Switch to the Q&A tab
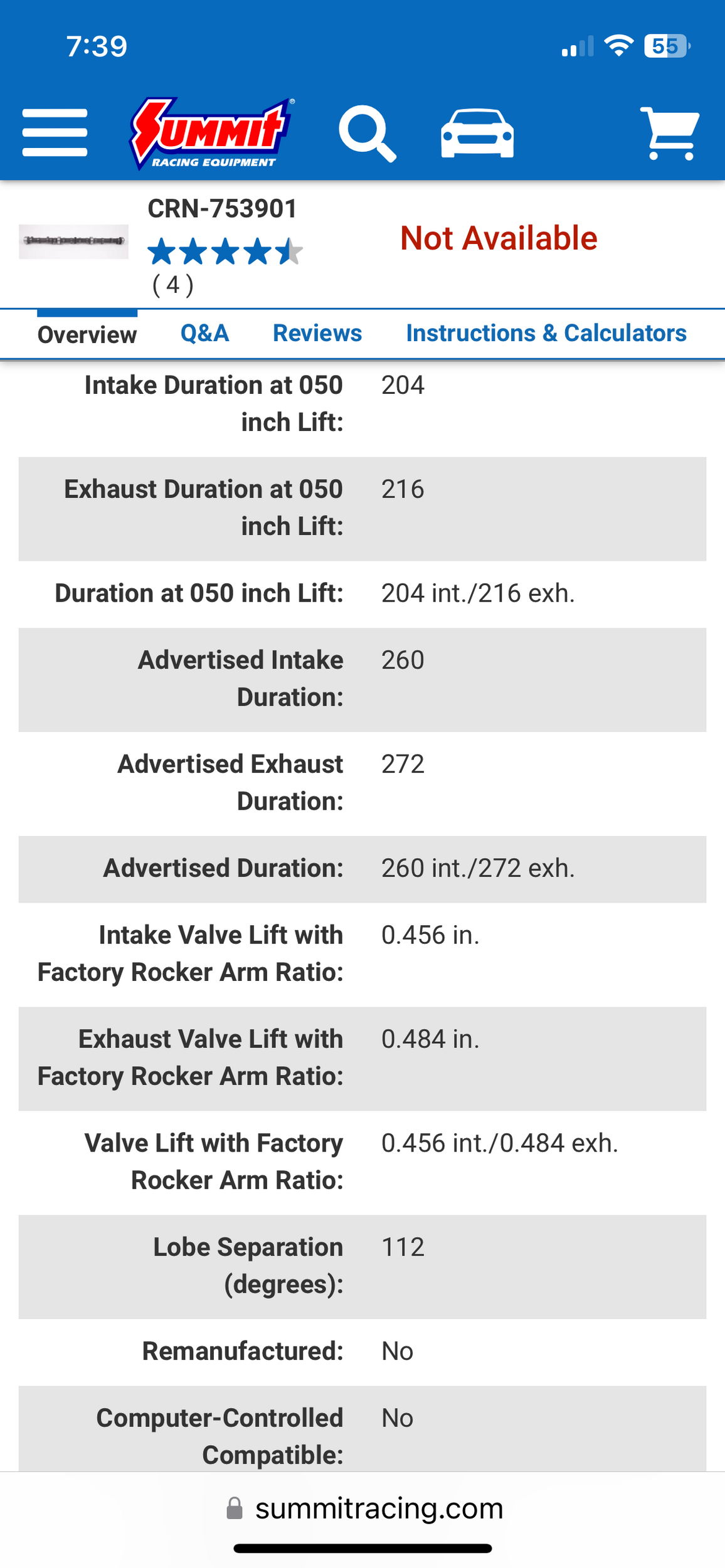This screenshot has width=725, height=1568. point(204,333)
